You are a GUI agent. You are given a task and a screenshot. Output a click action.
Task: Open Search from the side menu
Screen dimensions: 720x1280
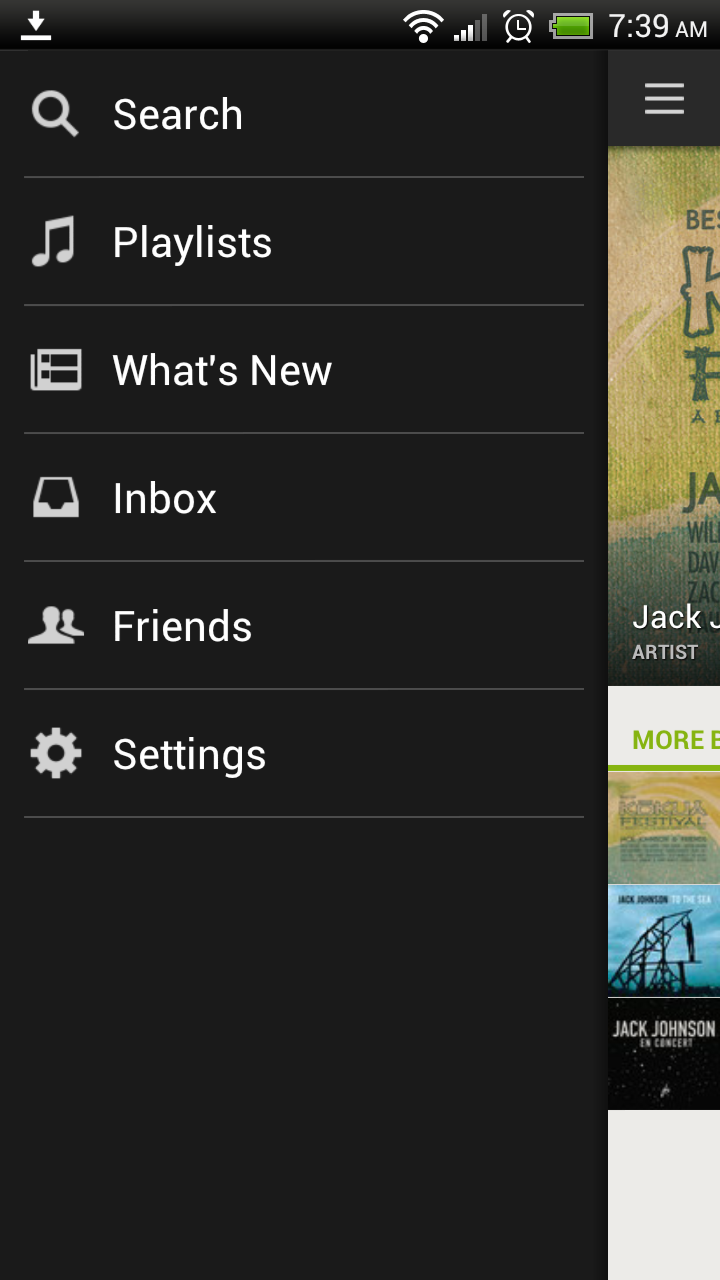pyautogui.click(x=178, y=114)
